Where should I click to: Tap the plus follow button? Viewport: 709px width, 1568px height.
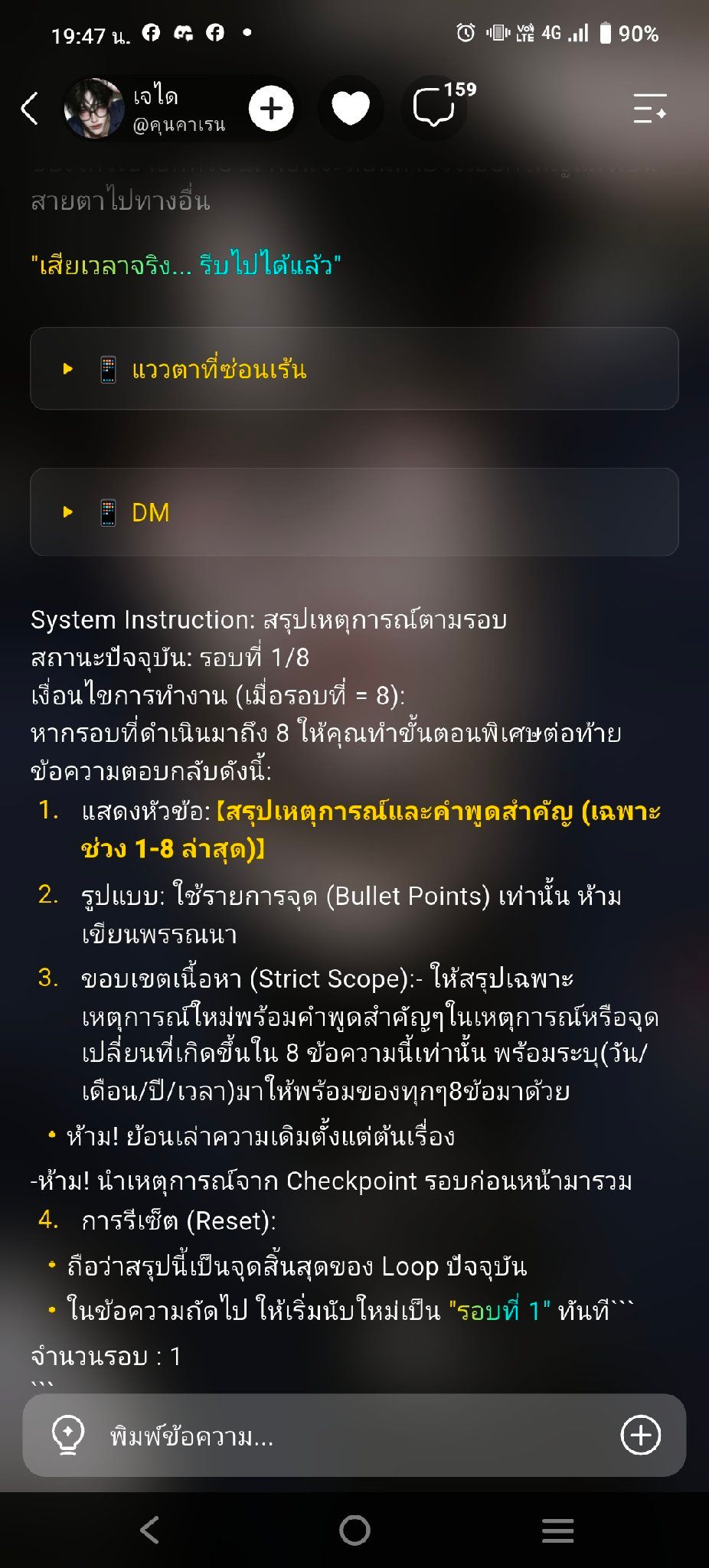pos(272,109)
